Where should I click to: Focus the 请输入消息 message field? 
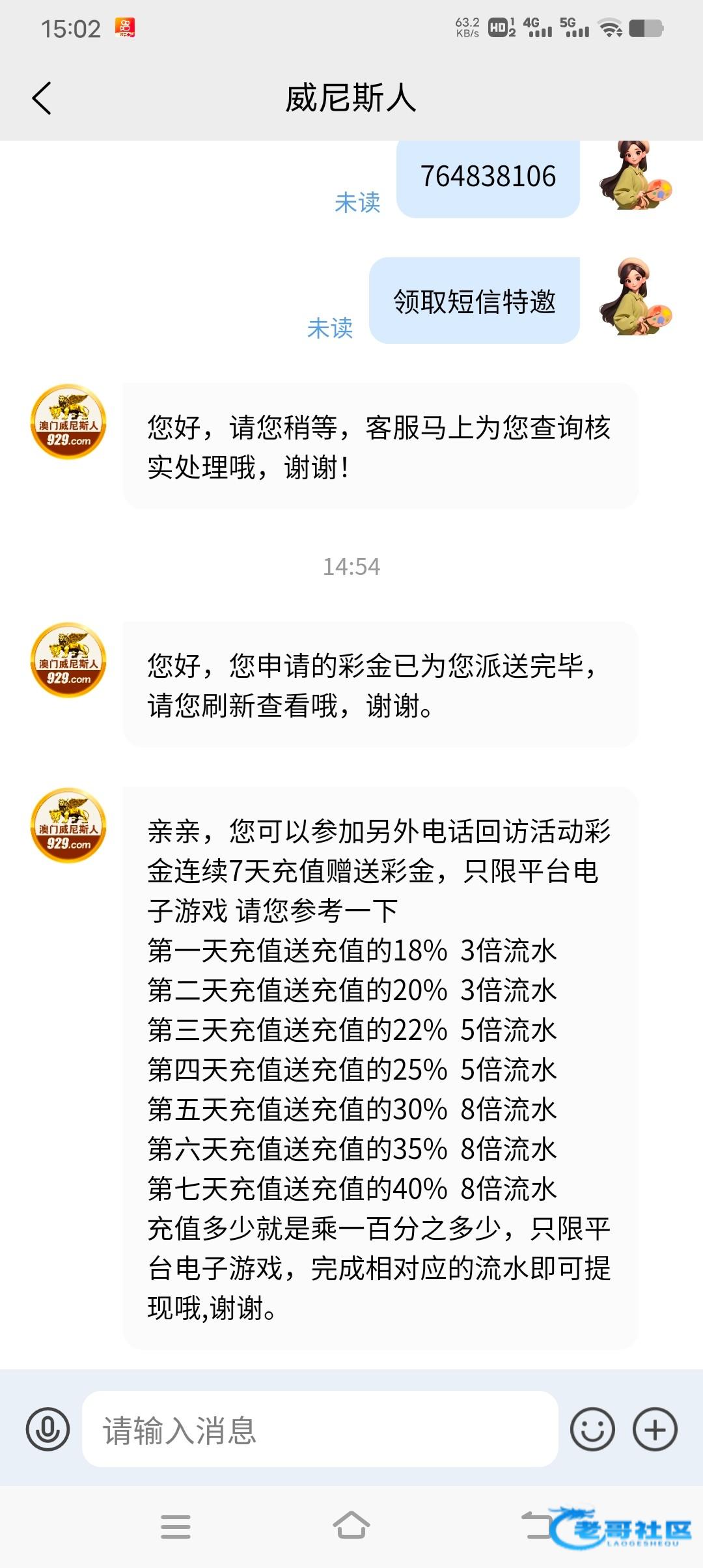(319, 1429)
